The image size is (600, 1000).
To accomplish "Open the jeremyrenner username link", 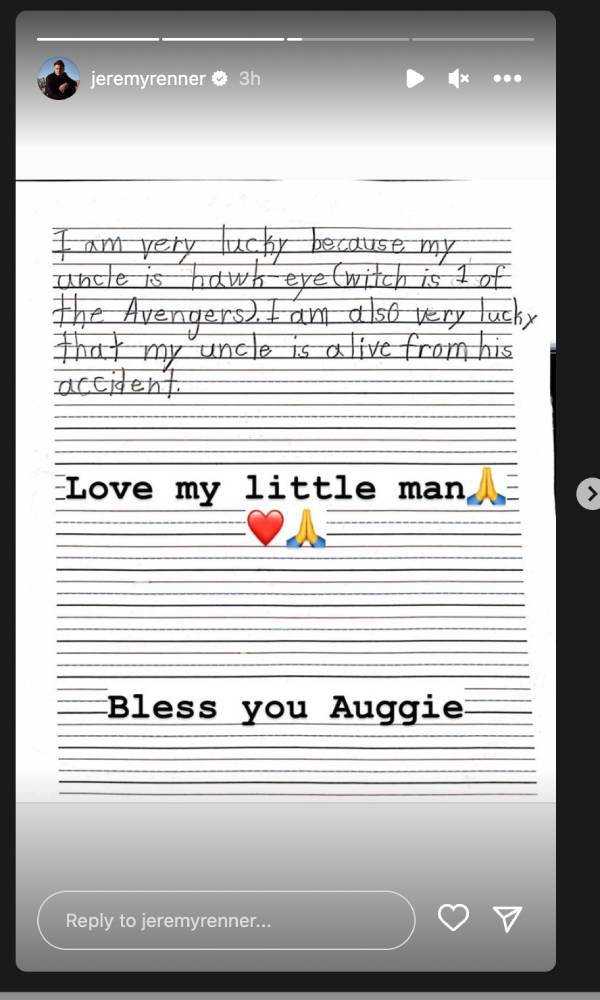I will click(x=145, y=78).
